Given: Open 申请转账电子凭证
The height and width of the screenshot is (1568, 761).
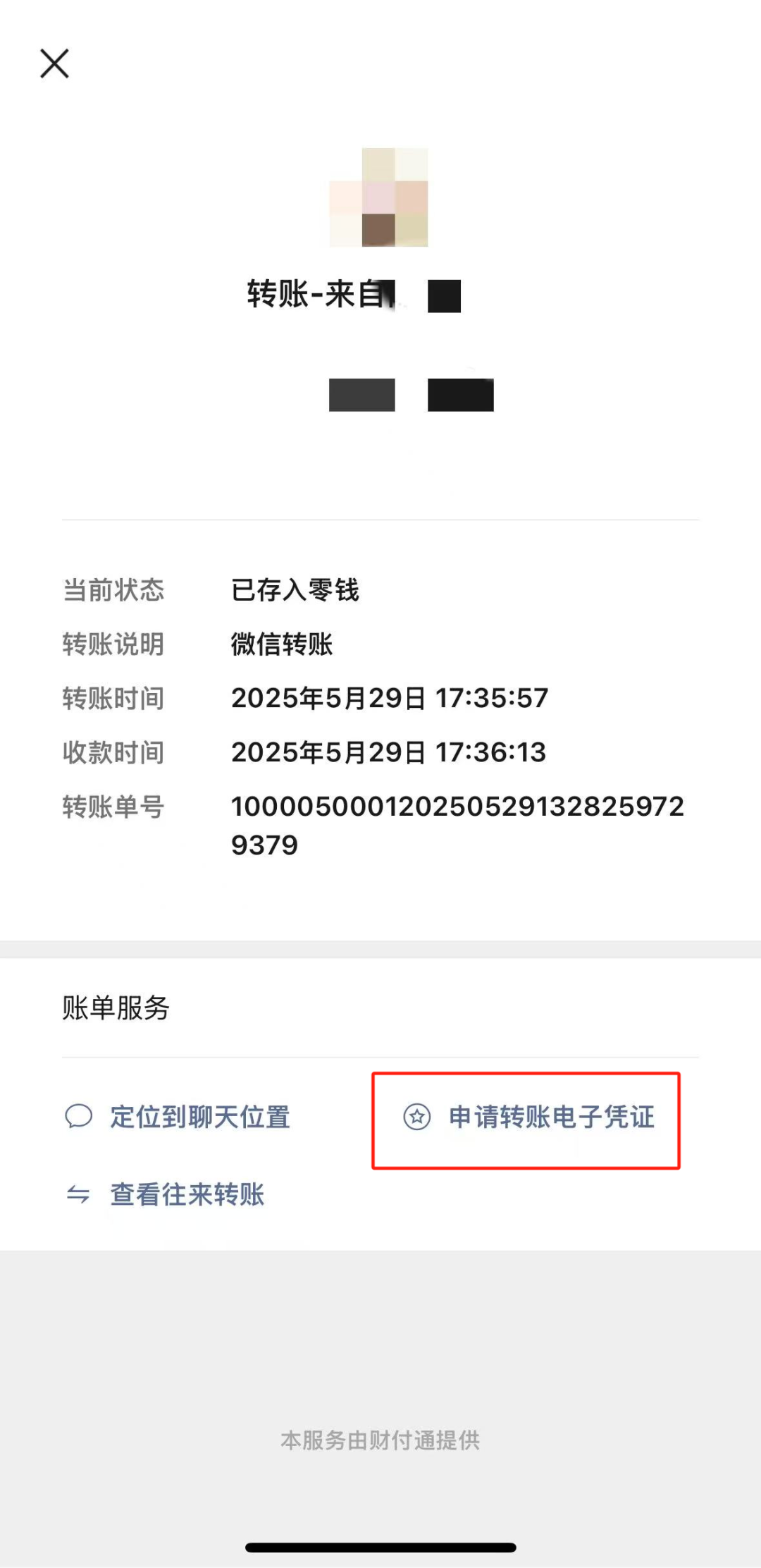Looking at the screenshot, I should click(x=528, y=1117).
